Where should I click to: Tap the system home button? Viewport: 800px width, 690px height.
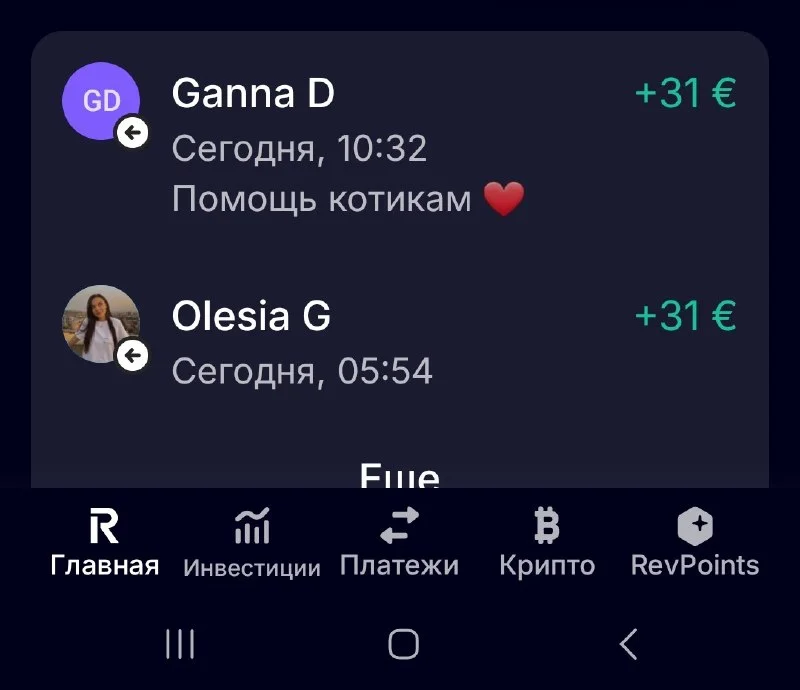coord(403,644)
